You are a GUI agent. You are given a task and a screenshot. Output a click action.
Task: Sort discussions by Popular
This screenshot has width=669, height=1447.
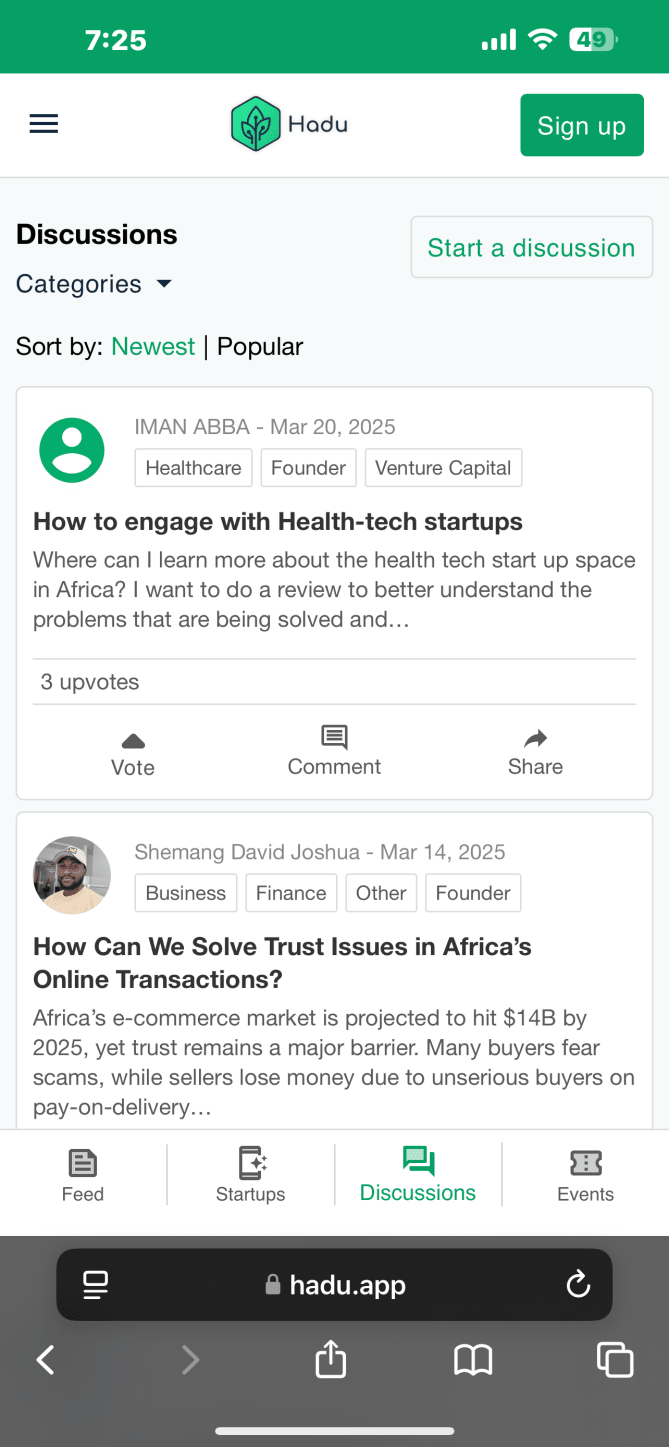coord(260,347)
